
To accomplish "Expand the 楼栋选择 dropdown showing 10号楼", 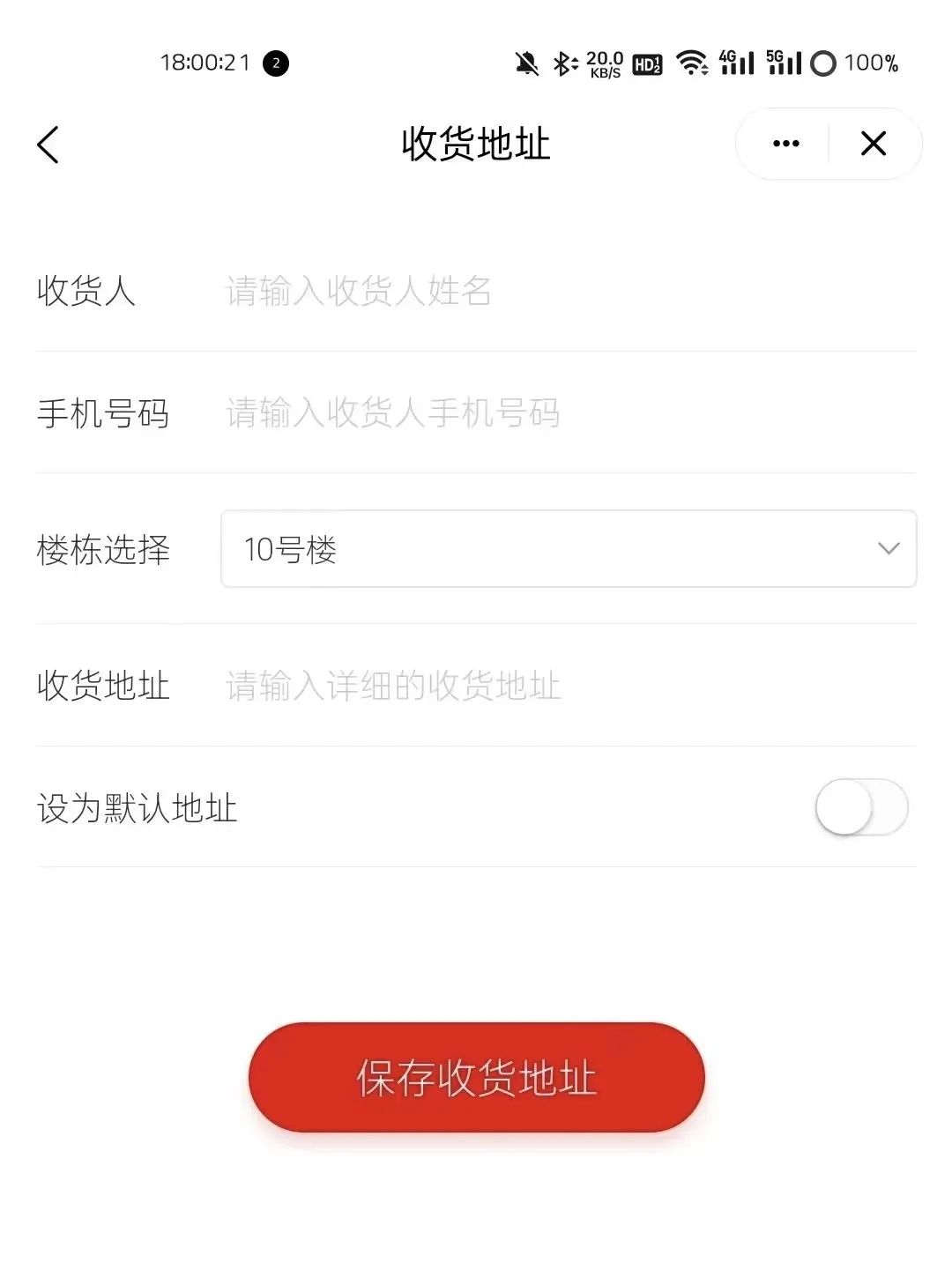I will 569,549.
